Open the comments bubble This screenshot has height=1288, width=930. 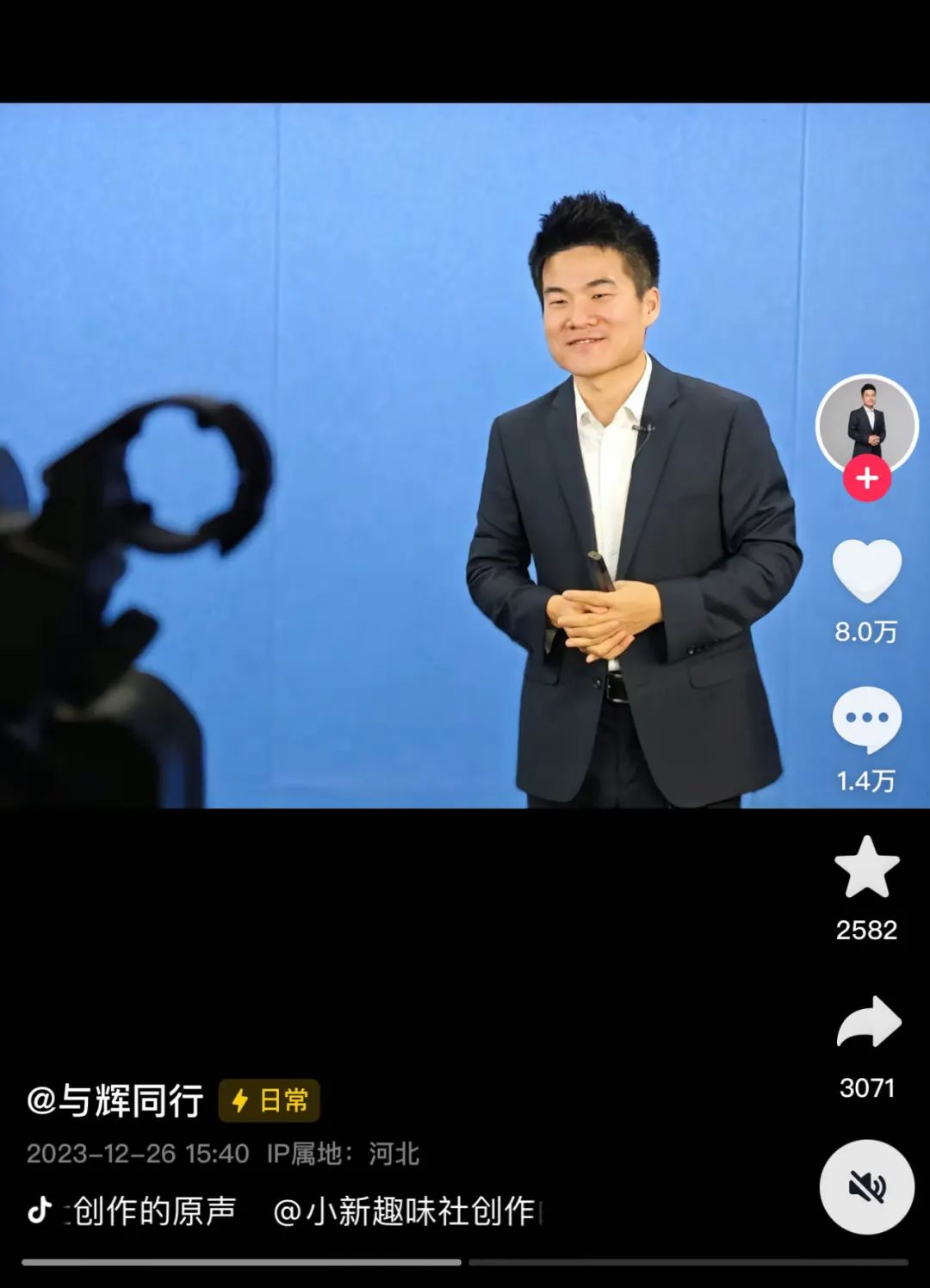tap(866, 718)
